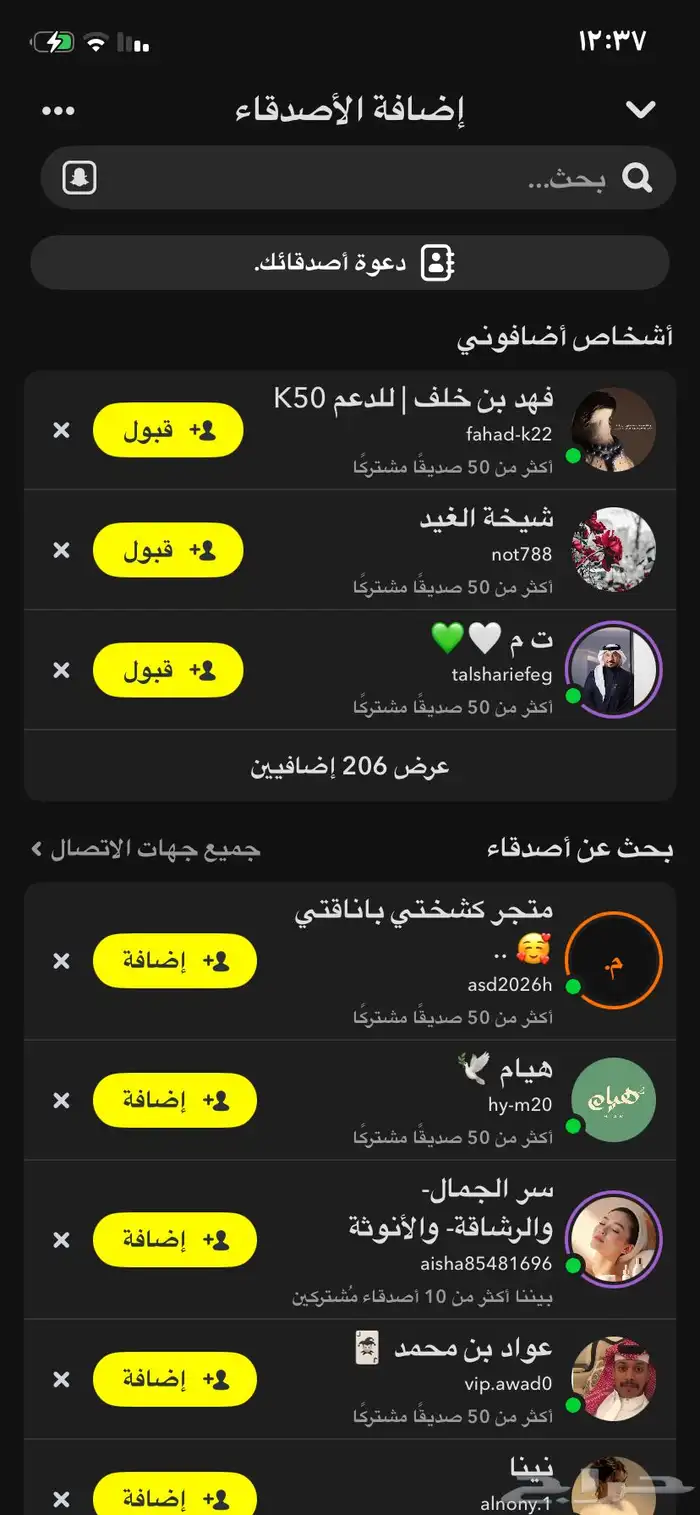The image size is (700, 1515).
Task: Add aisha85481696 as a friend
Action: click(175, 1240)
